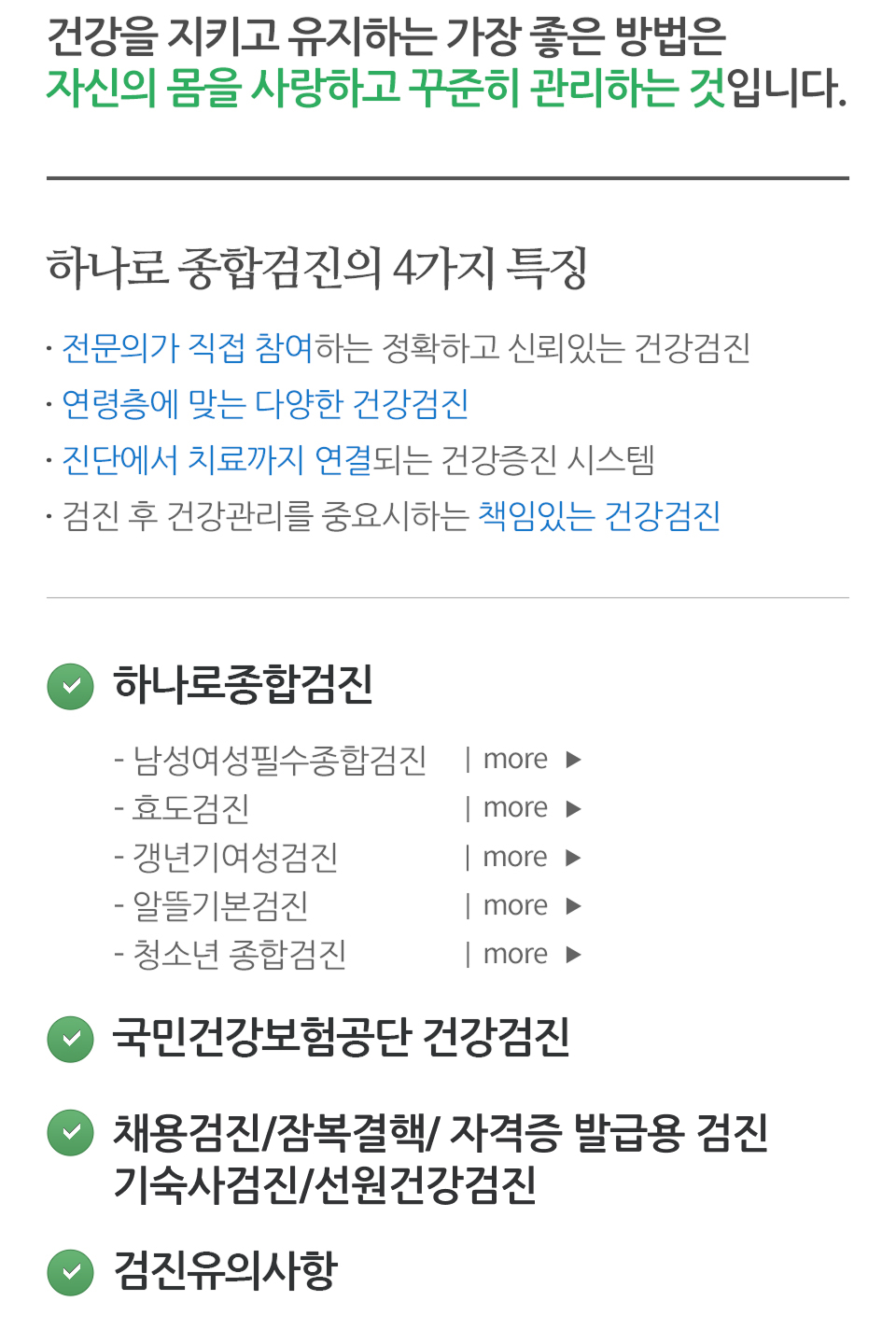Open more for 효도검진

point(529,808)
